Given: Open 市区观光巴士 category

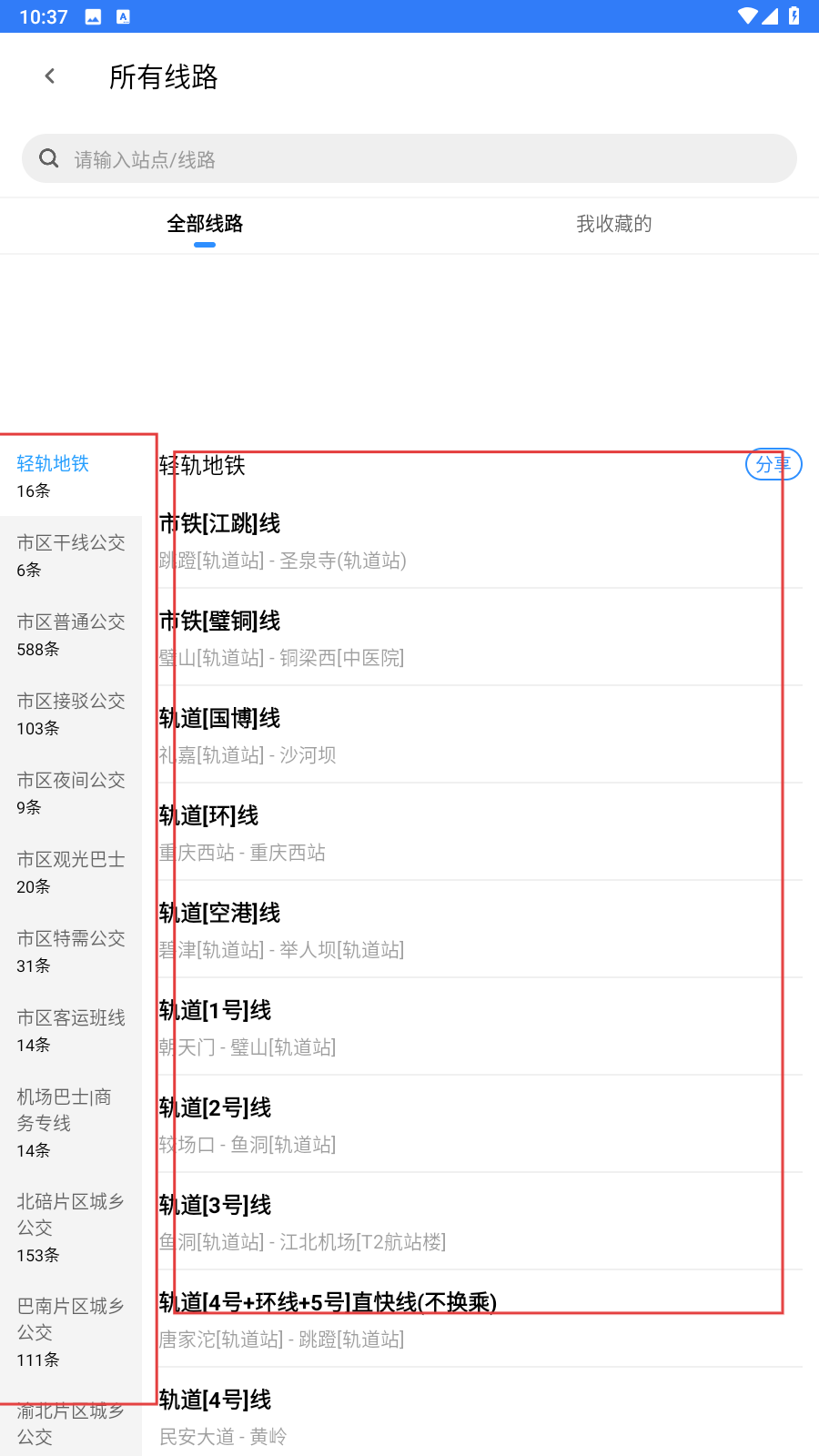Looking at the screenshot, I should tap(71, 872).
